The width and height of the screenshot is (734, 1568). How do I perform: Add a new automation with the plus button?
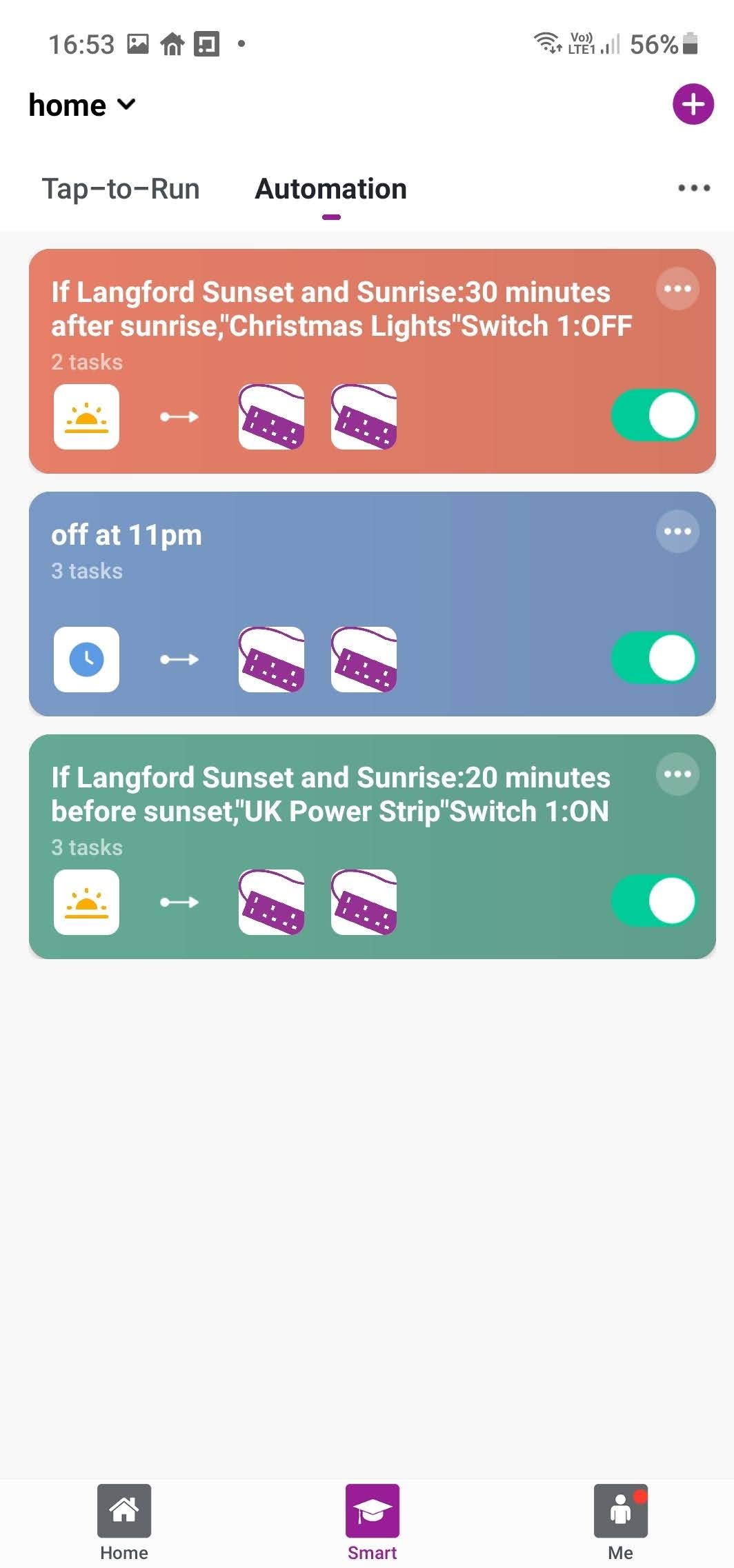tap(693, 104)
